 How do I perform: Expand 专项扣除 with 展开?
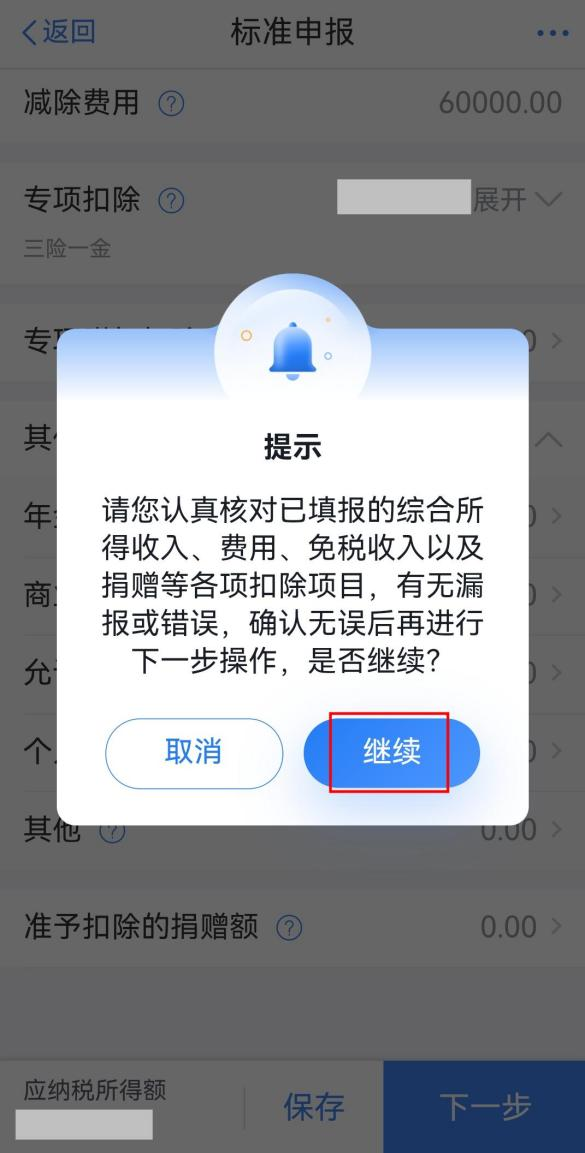tap(517, 199)
